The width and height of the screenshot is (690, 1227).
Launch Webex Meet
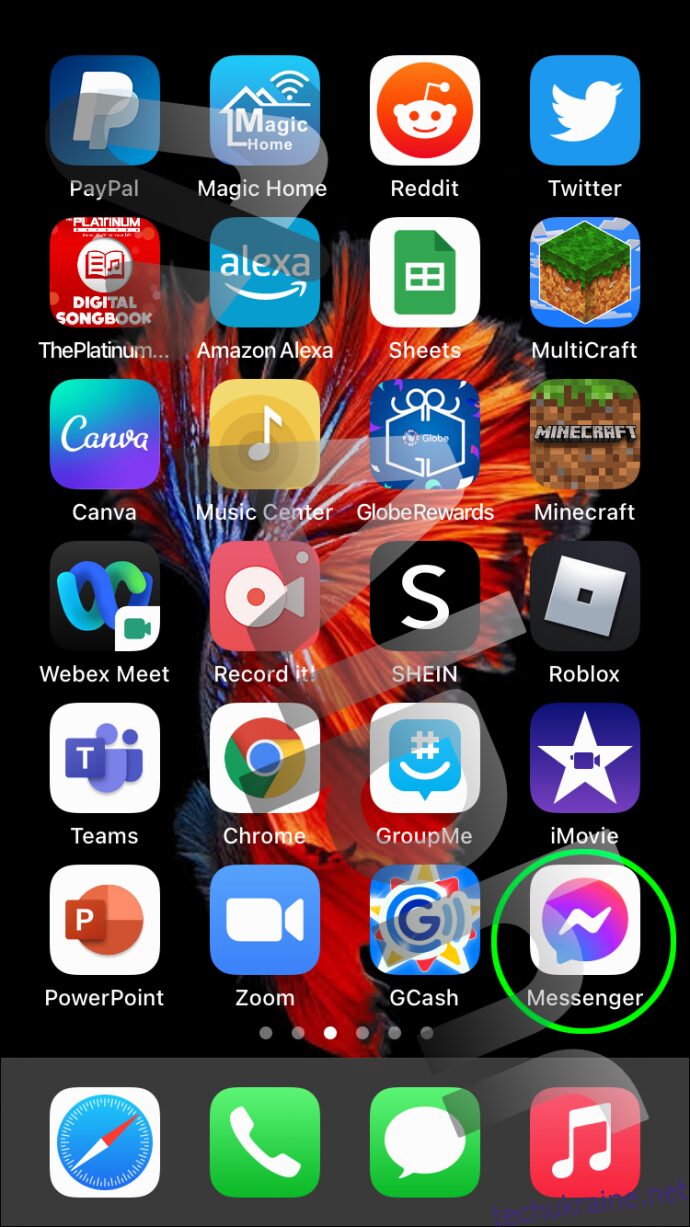coord(105,596)
